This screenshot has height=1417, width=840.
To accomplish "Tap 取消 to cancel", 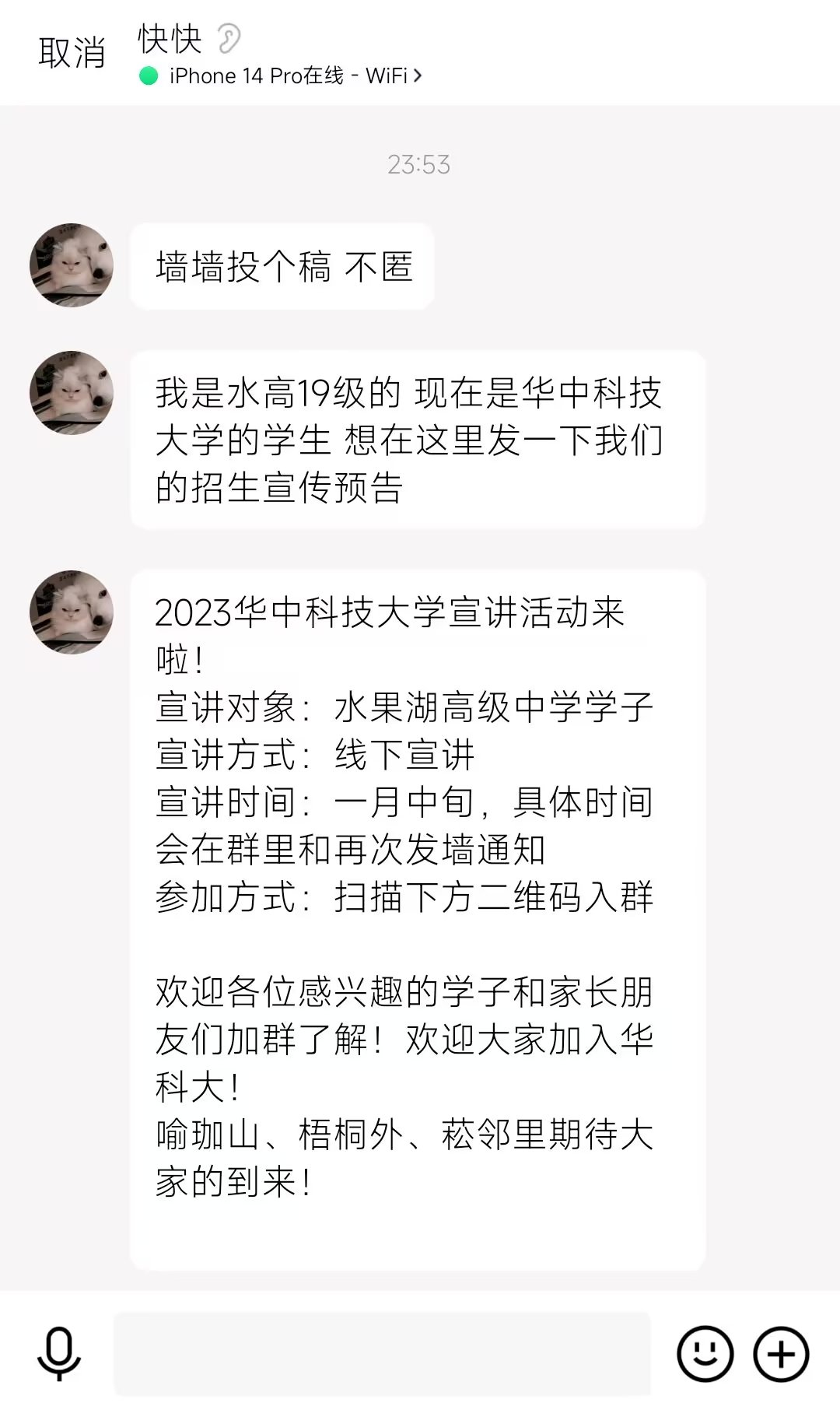I will click(72, 53).
